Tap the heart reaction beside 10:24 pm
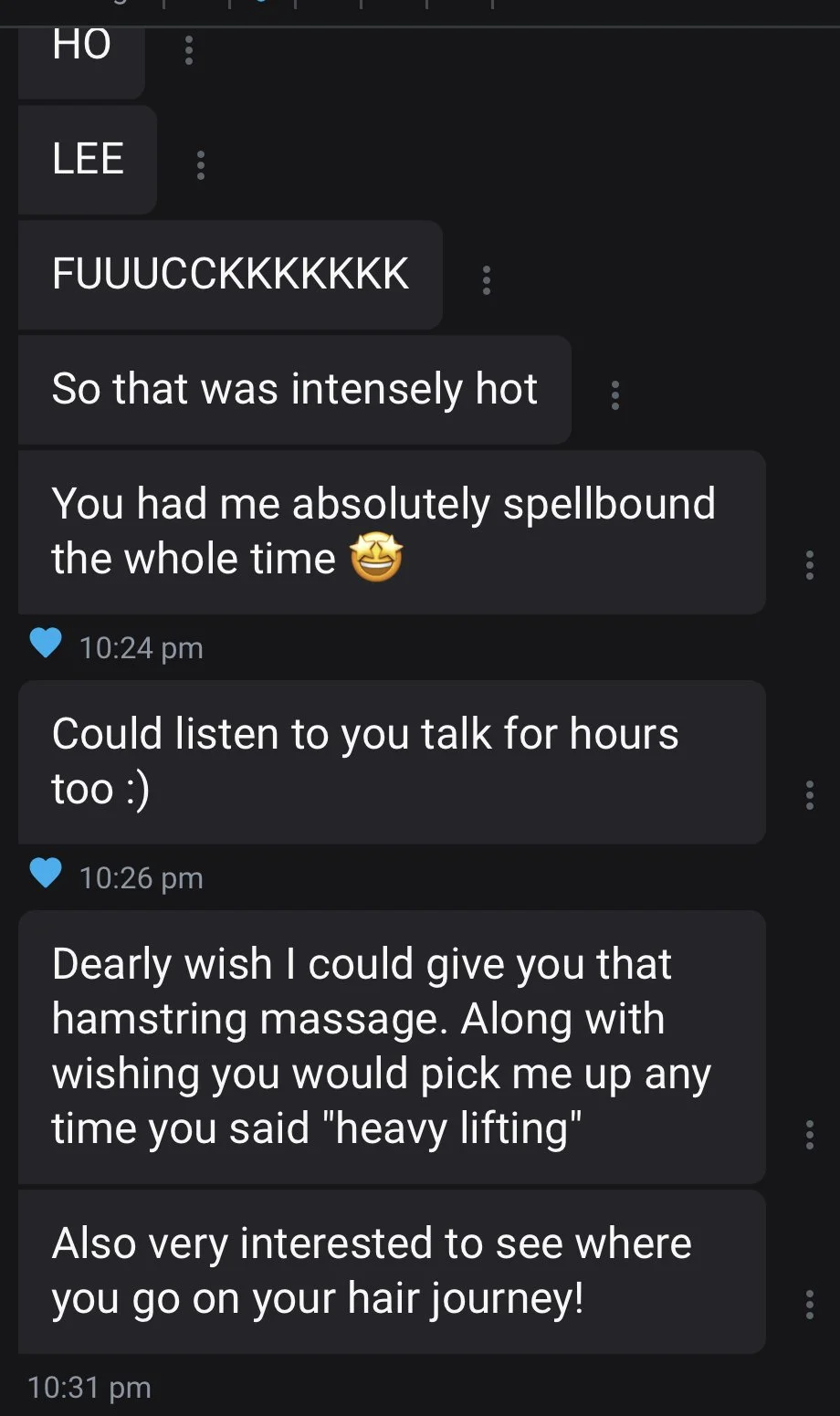The height and width of the screenshot is (1416, 840). 46,644
